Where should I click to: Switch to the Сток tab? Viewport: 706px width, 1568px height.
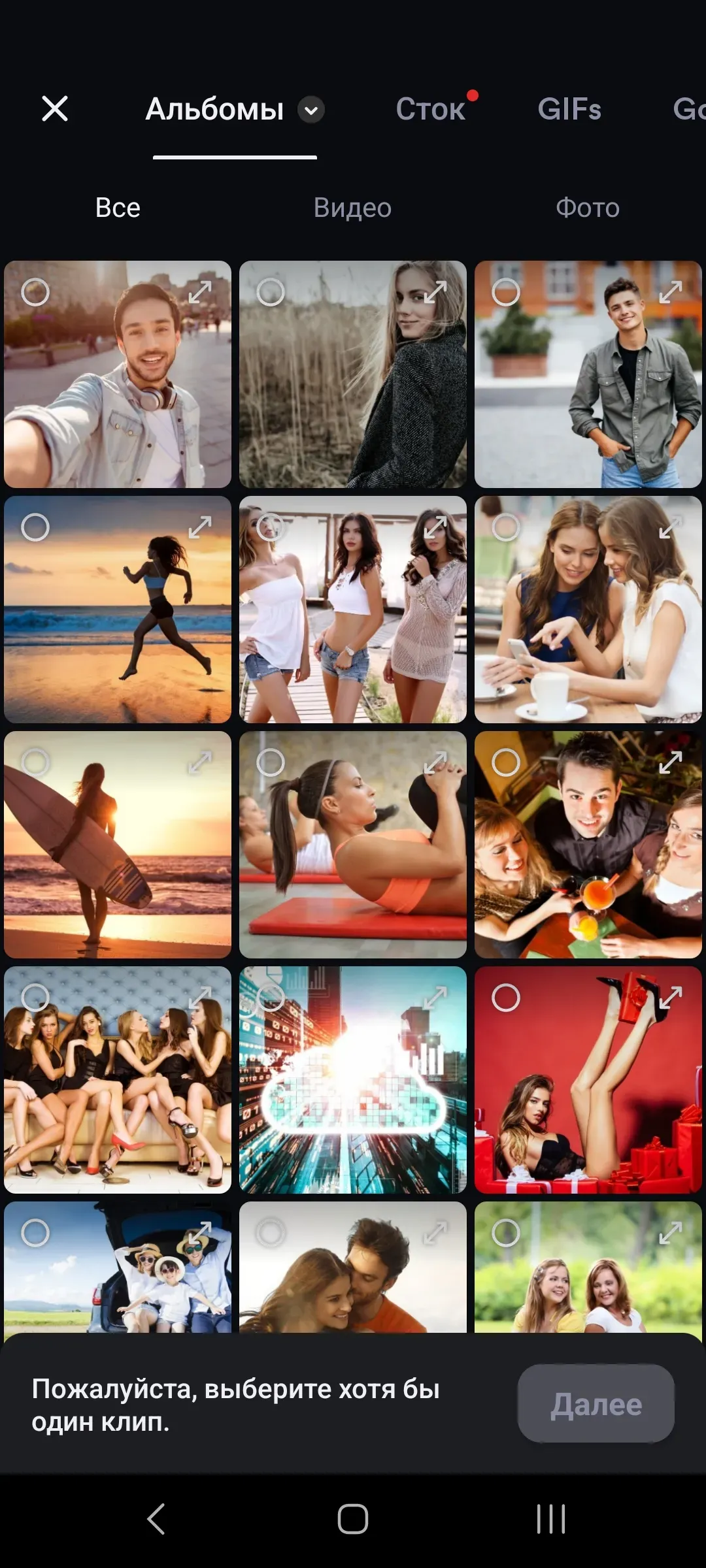[430, 109]
